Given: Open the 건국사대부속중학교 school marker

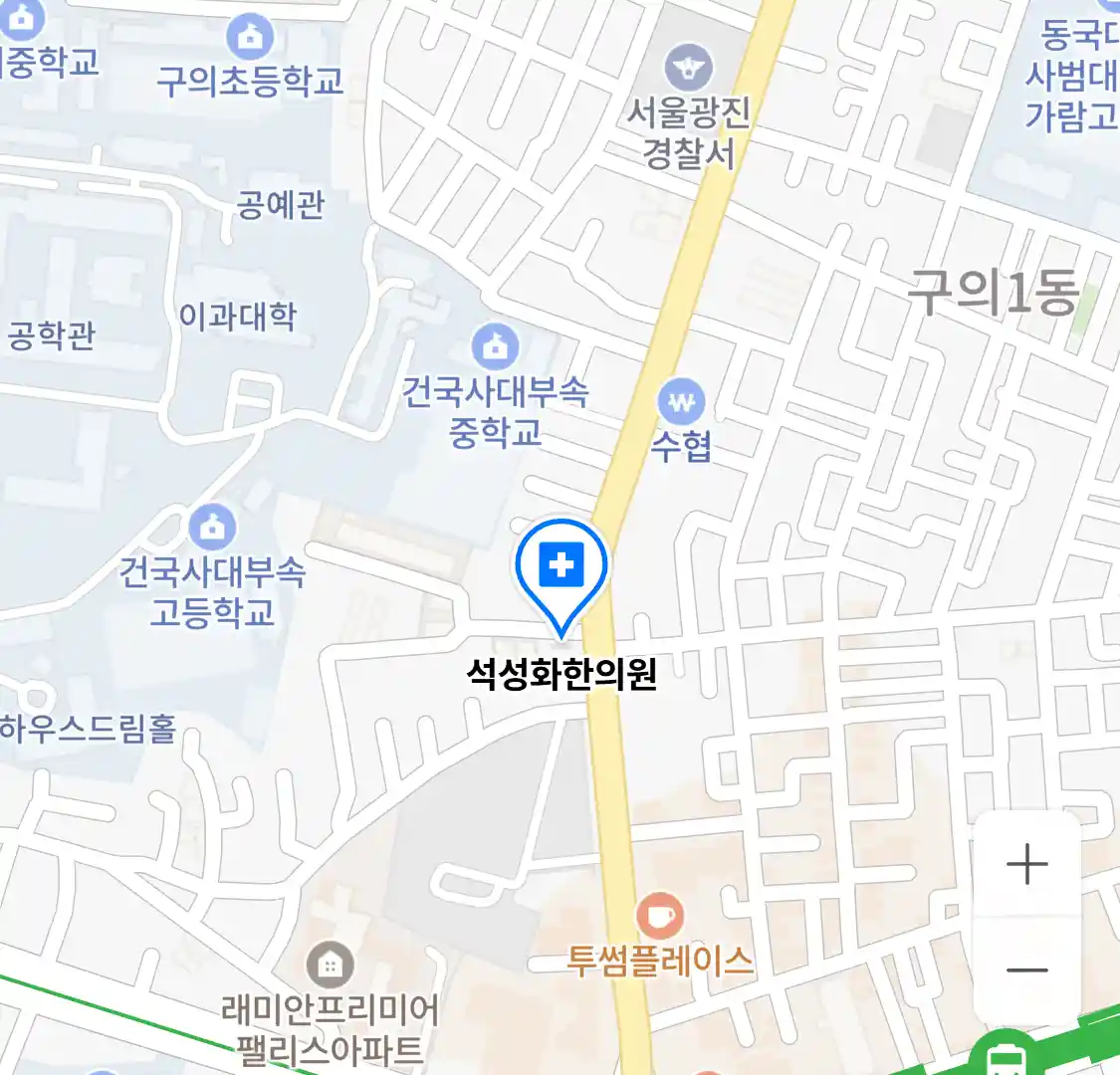Looking at the screenshot, I should click(495, 346).
